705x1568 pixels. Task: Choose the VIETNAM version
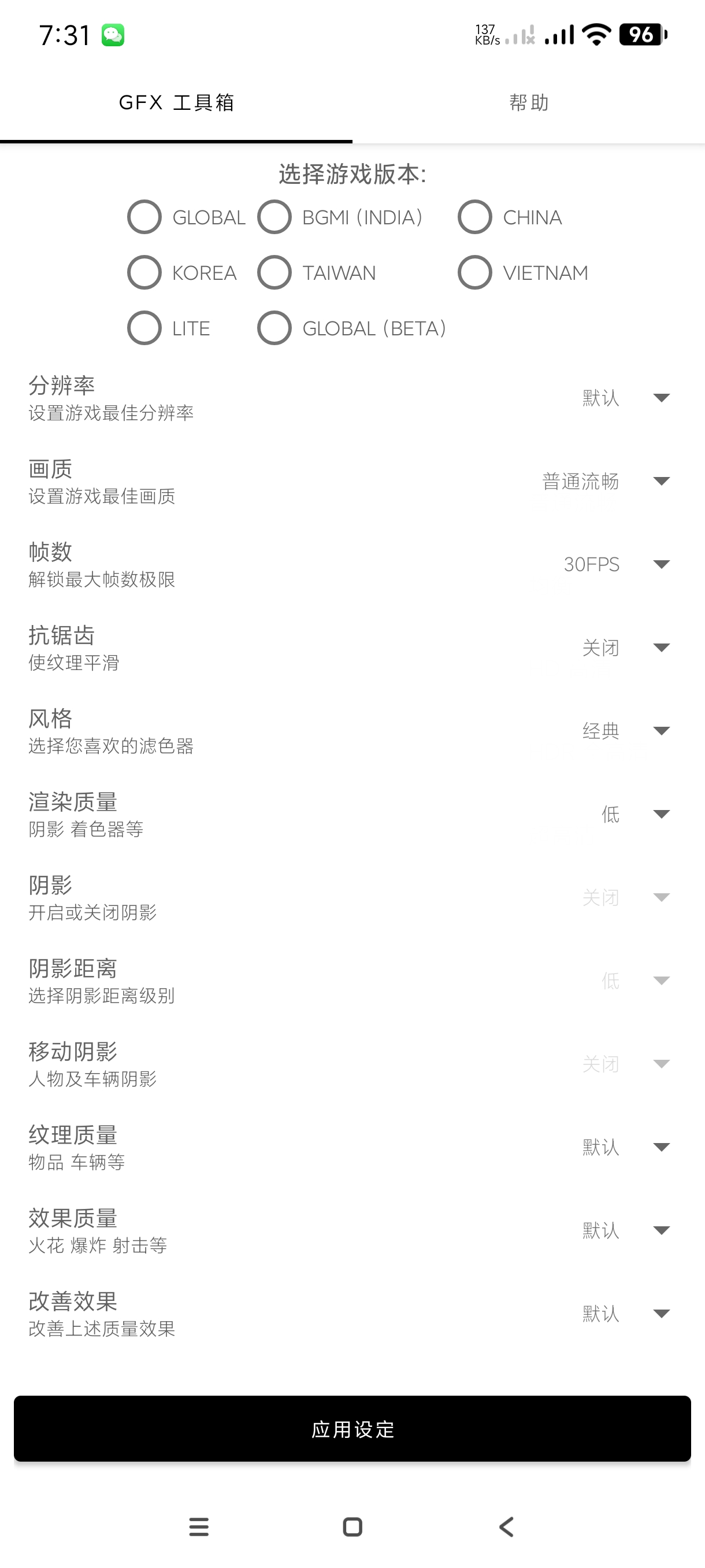coord(475,273)
